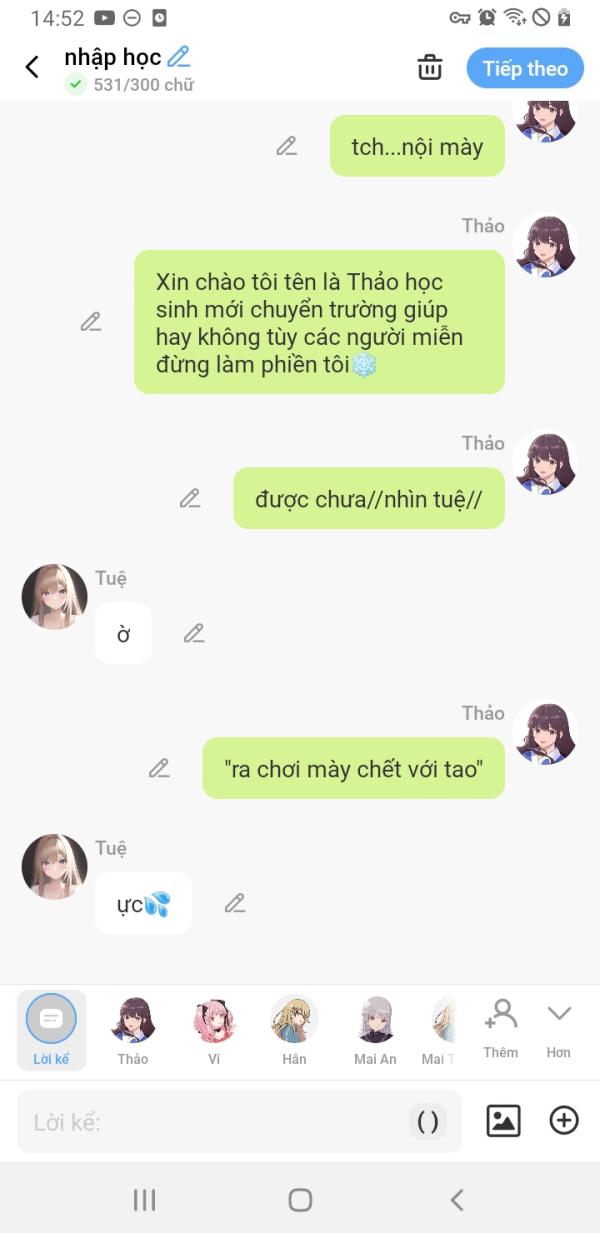Choose character Vi as the speaker
Screen dimensions: 600x1233
pyautogui.click(x=214, y=1030)
